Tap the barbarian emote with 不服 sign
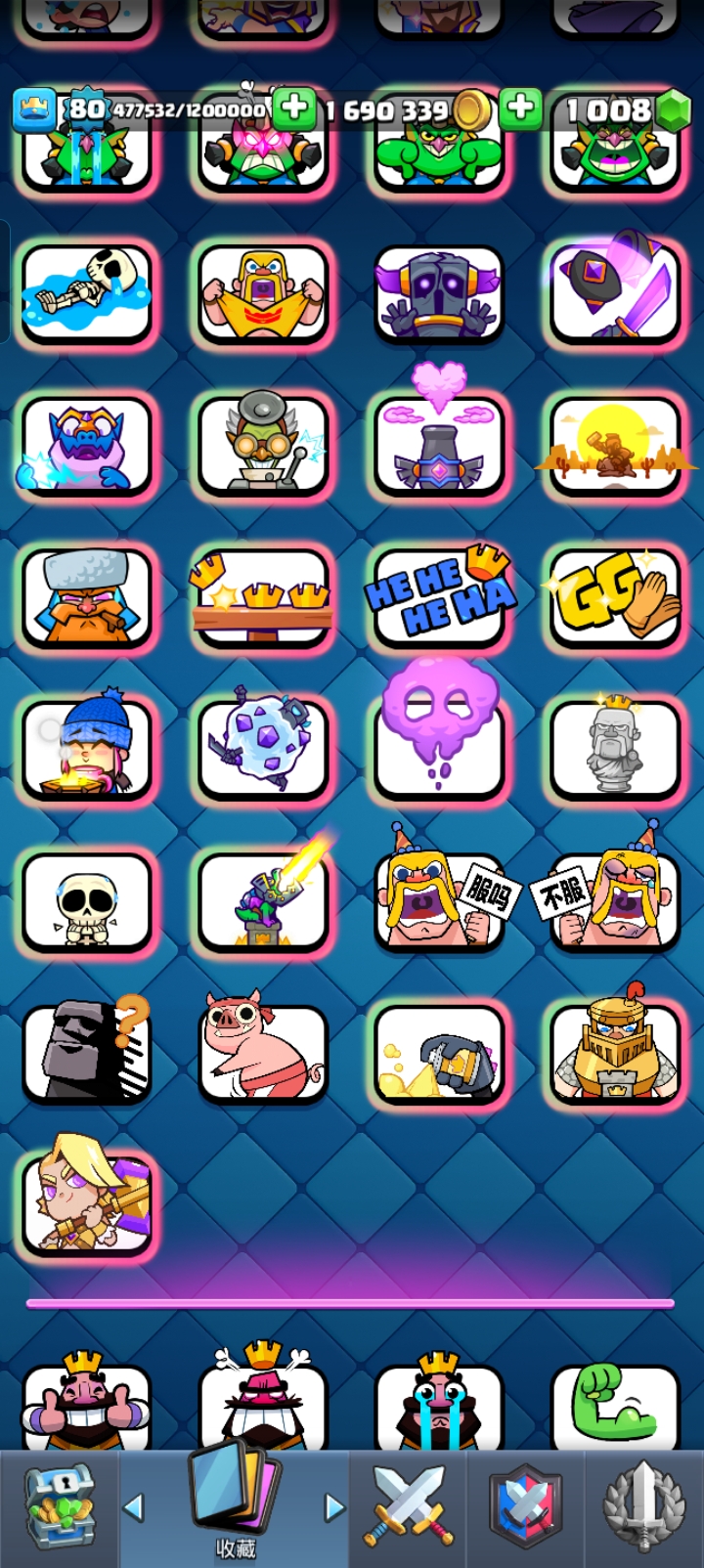This screenshot has width=704, height=1568. tap(614, 898)
